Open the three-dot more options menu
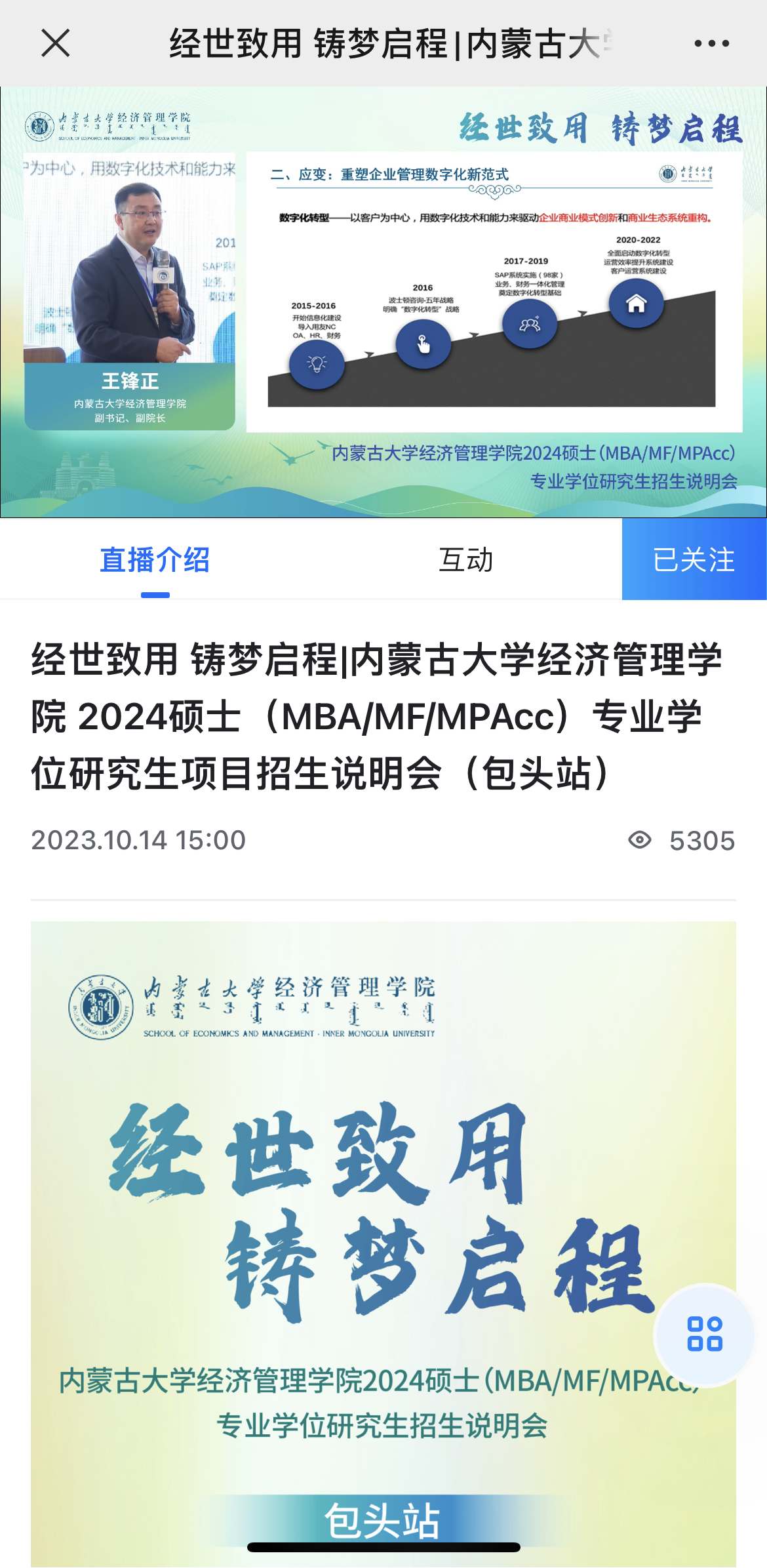Image resolution: width=767 pixels, height=1568 pixels. [x=711, y=43]
